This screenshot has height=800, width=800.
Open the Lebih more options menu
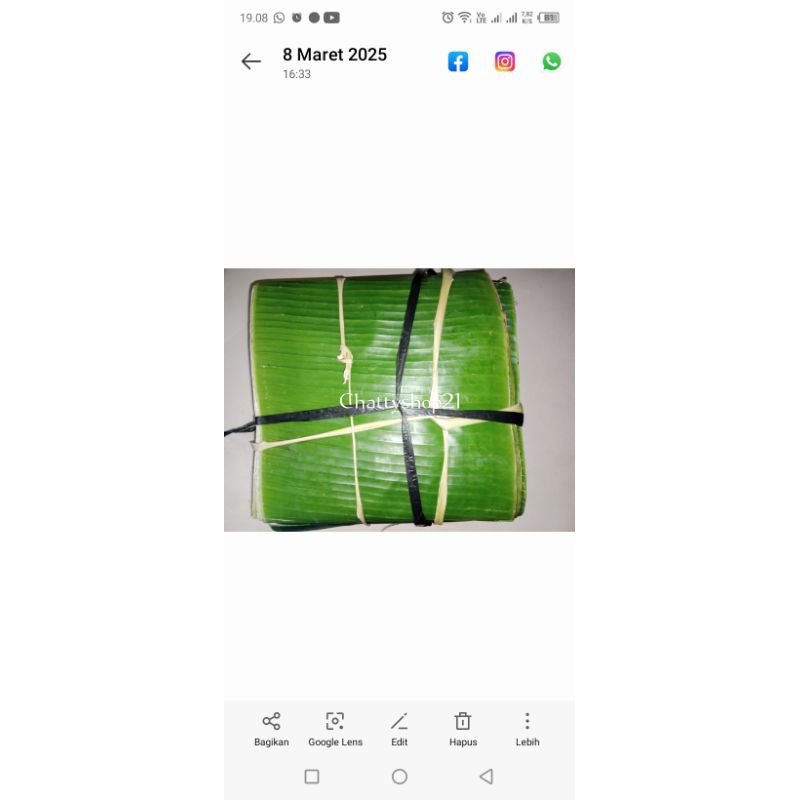527,728
